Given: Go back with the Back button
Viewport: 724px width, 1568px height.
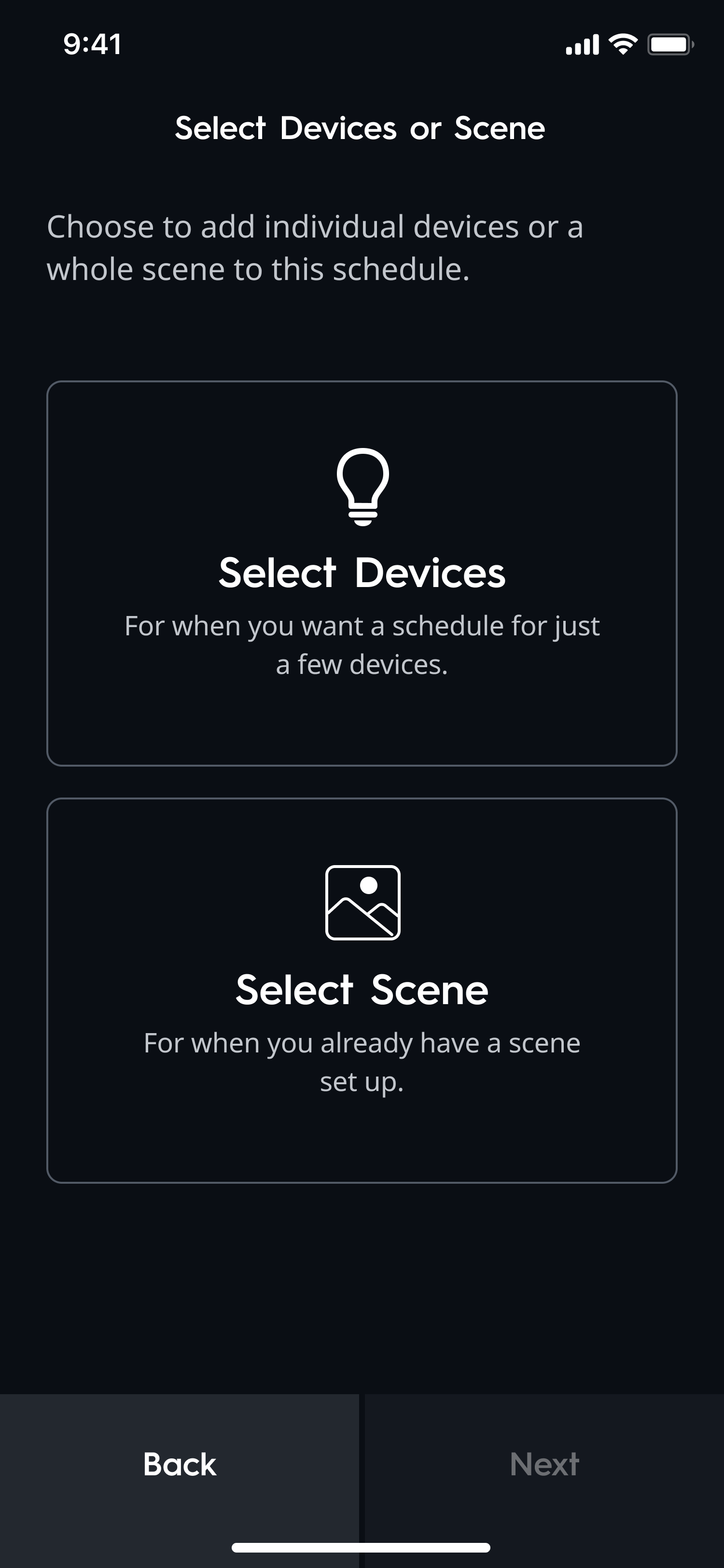Looking at the screenshot, I should click(x=180, y=1463).
